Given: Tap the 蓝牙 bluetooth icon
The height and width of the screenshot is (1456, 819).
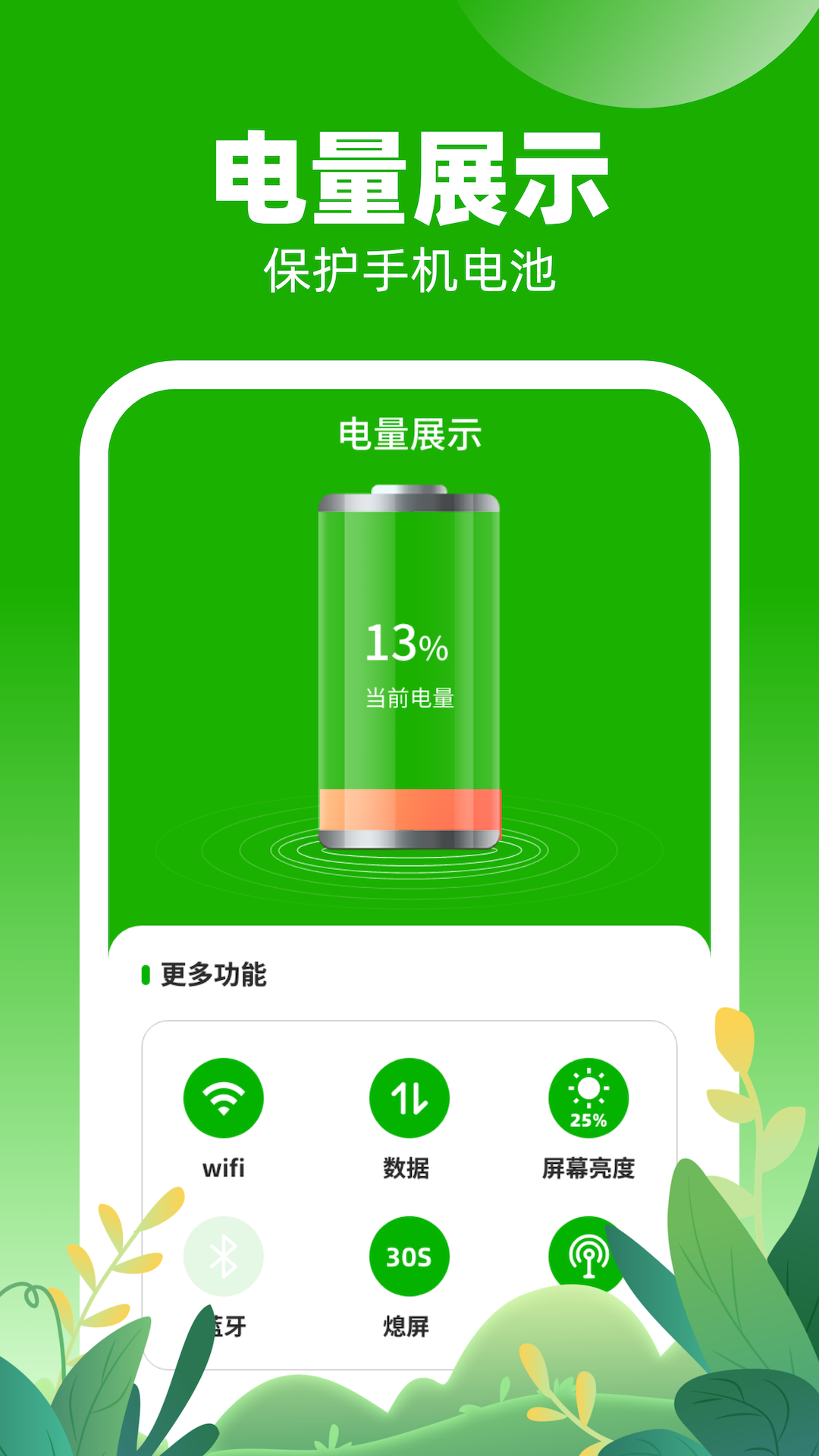Looking at the screenshot, I should pos(223,1257).
